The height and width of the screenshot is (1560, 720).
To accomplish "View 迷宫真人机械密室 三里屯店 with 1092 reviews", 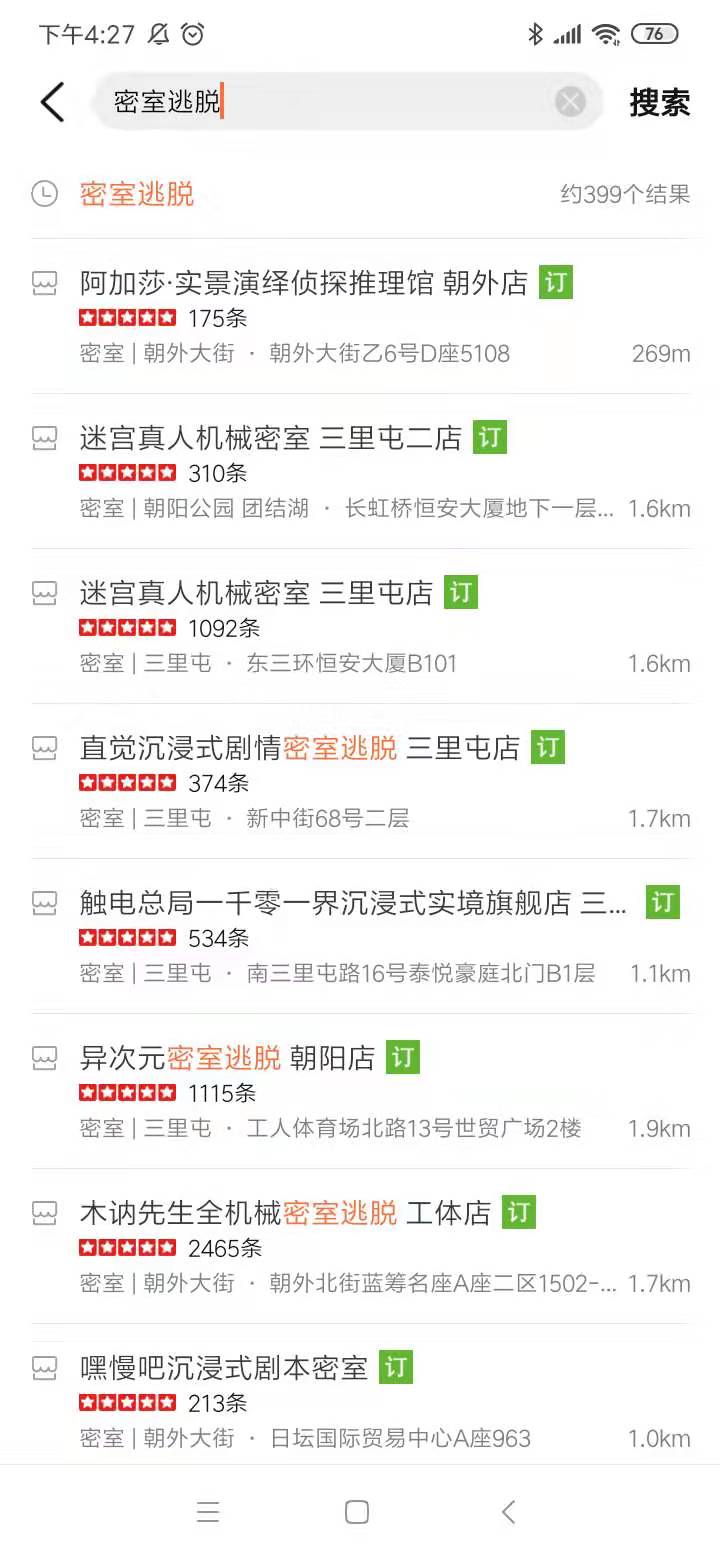I will [257, 594].
